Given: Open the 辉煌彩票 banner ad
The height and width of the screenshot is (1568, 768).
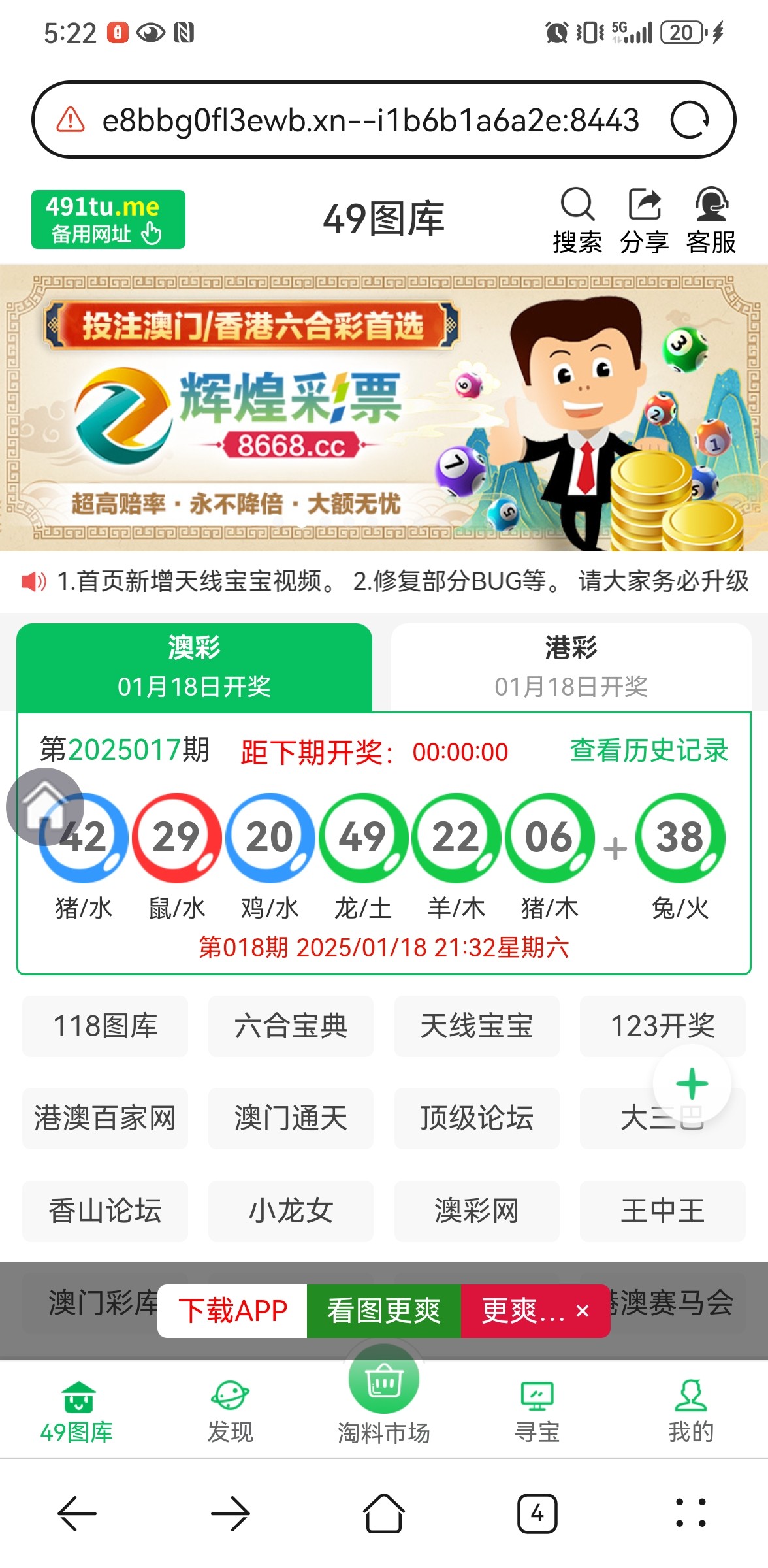Looking at the screenshot, I should (x=384, y=408).
